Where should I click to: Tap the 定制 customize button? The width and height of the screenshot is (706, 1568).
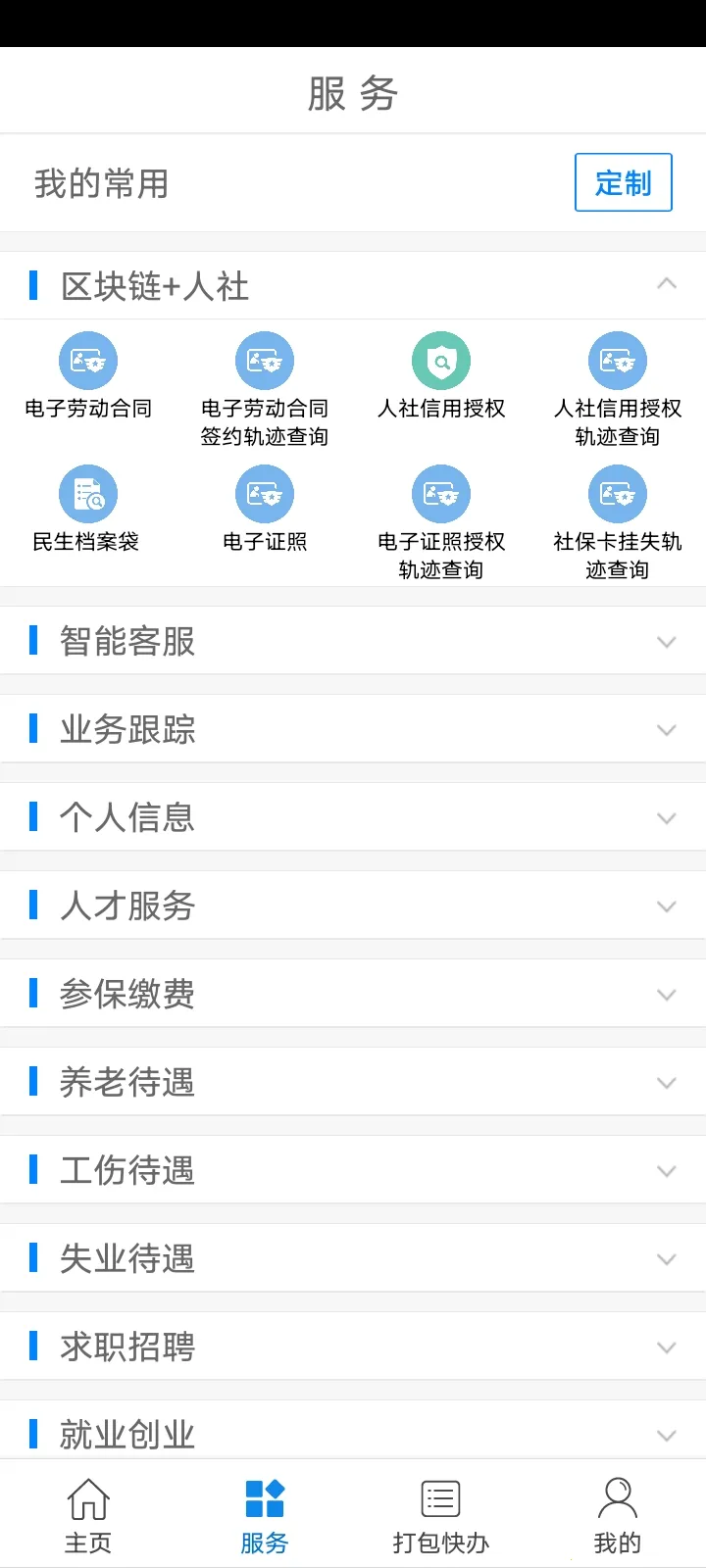[x=623, y=182]
